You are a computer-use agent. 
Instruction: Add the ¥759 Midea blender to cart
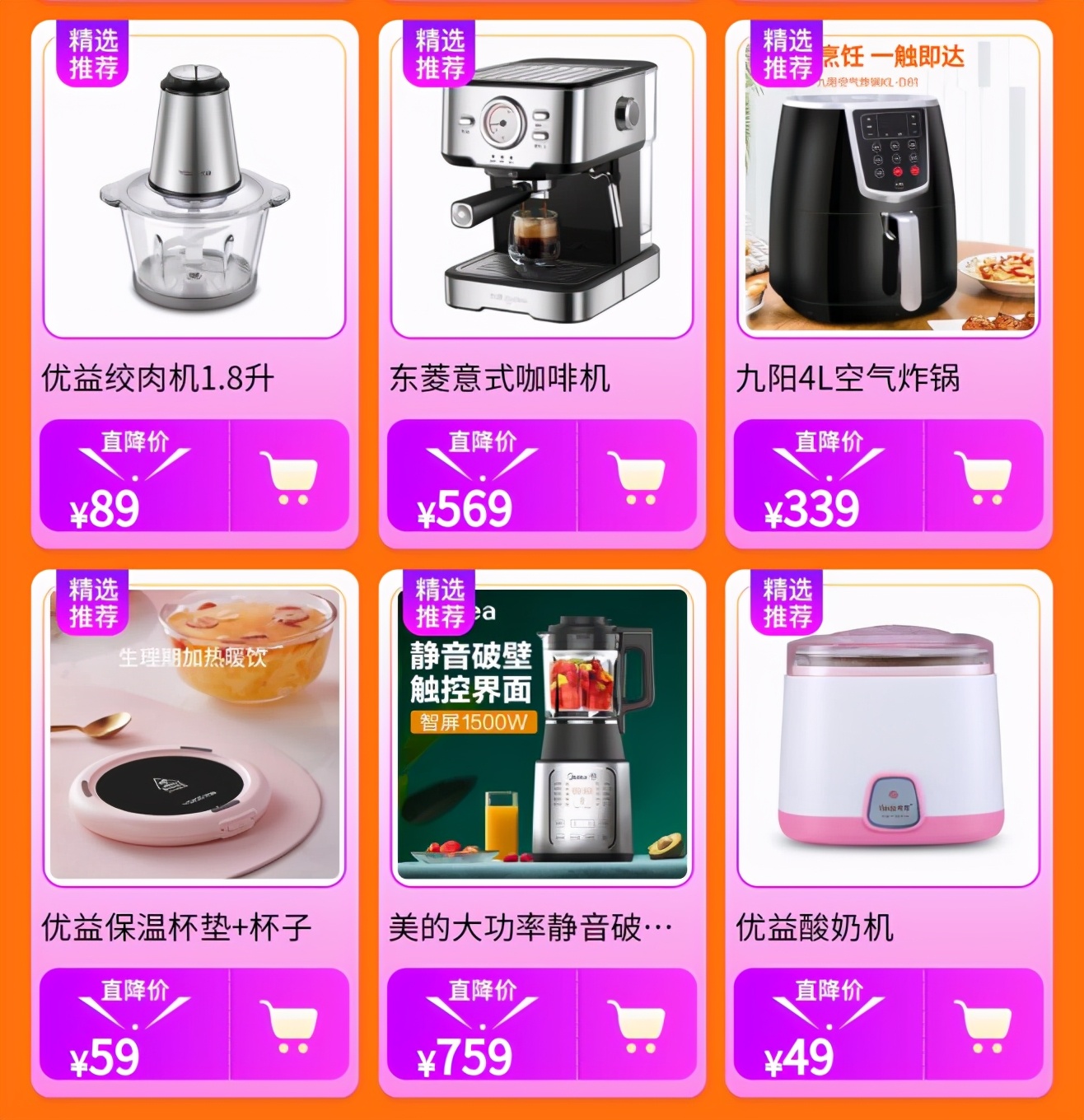(x=637, y=1024)
